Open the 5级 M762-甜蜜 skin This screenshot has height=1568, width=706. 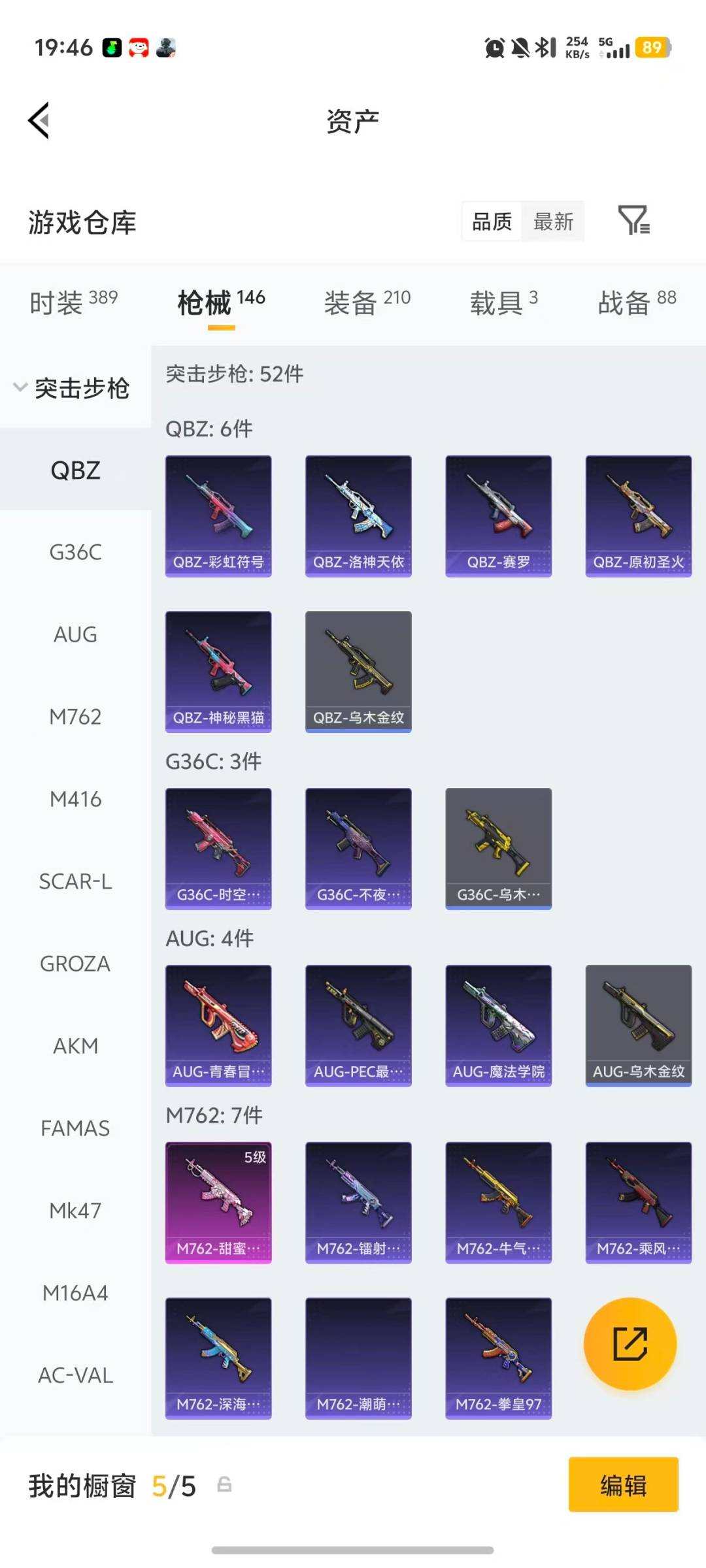click(218, 1203)
